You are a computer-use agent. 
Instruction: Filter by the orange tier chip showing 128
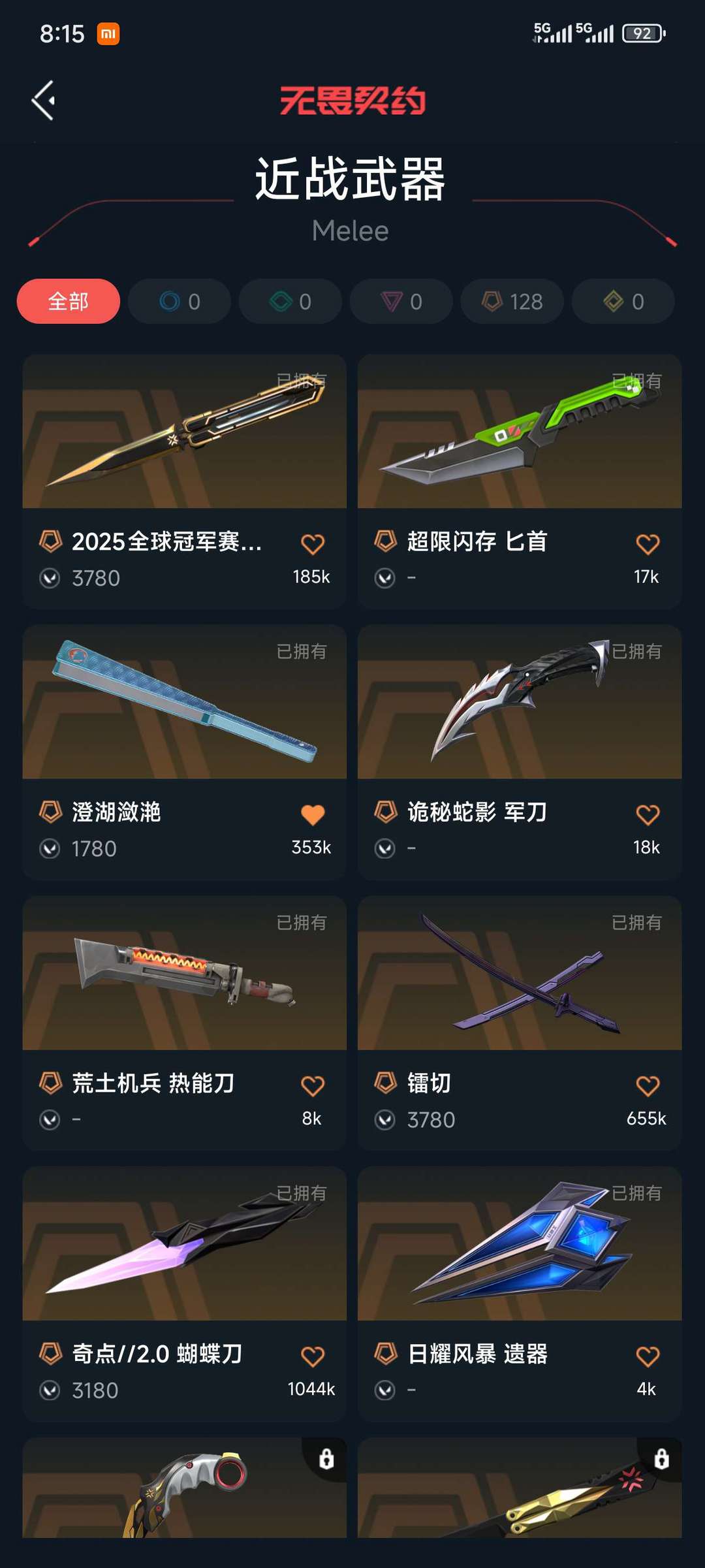tap(512, 301)
